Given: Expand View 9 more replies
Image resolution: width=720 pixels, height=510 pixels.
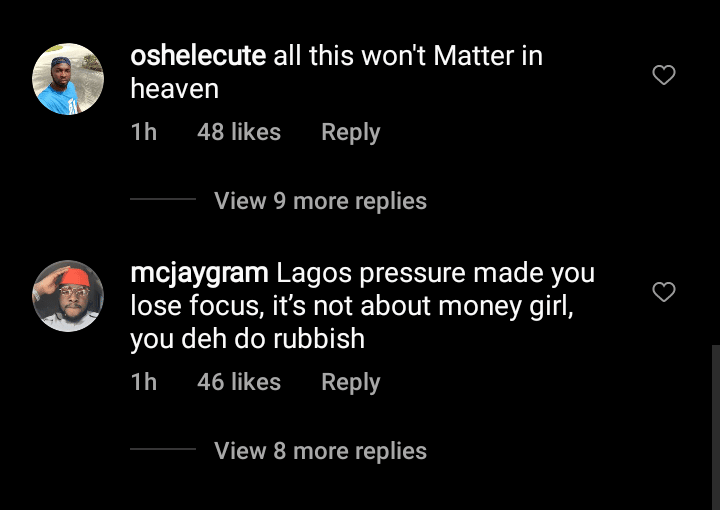Looking at the screenshot, I should point(320,201).
